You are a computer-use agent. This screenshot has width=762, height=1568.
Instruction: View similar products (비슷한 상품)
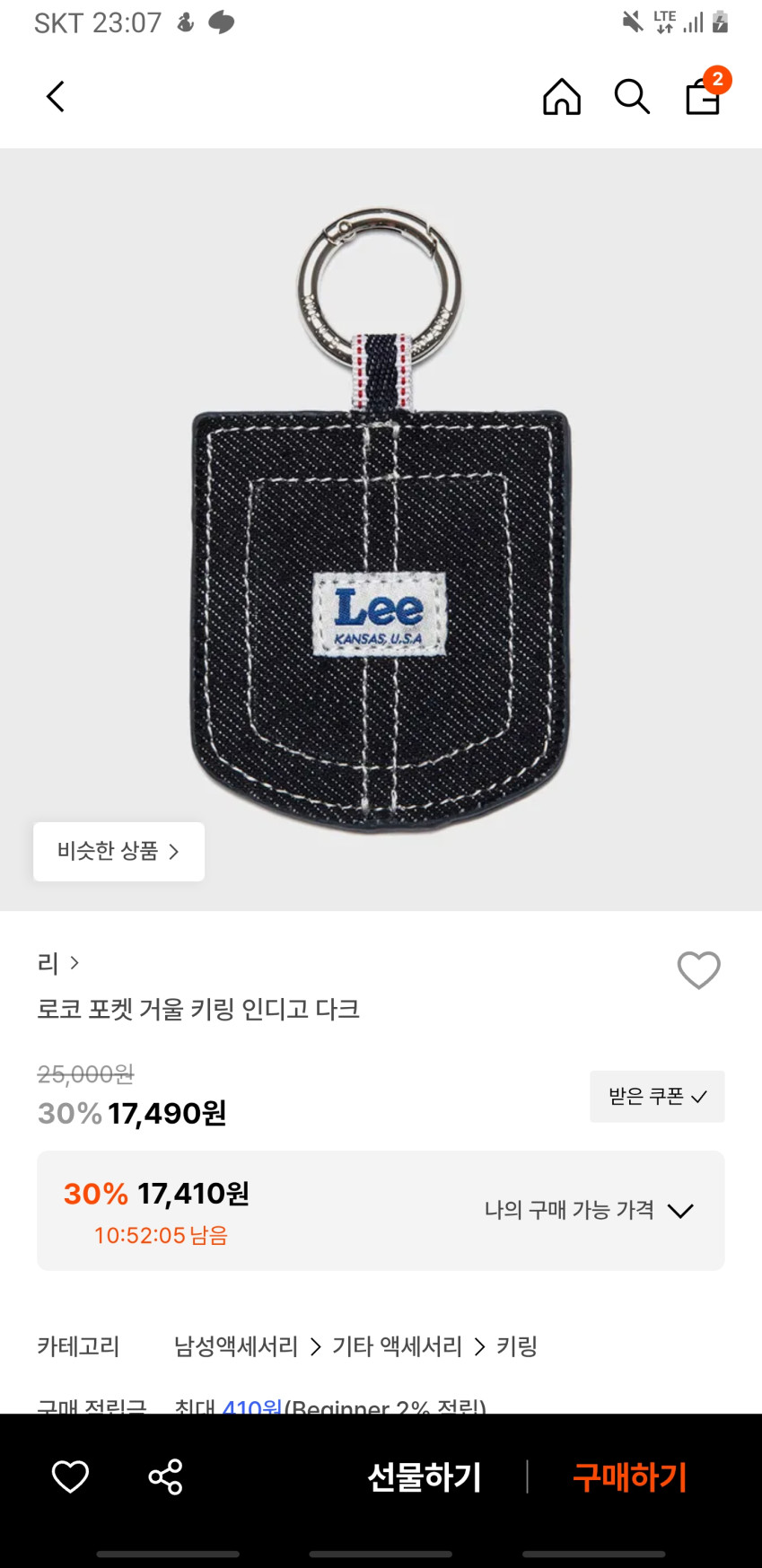tap(118, 851)
